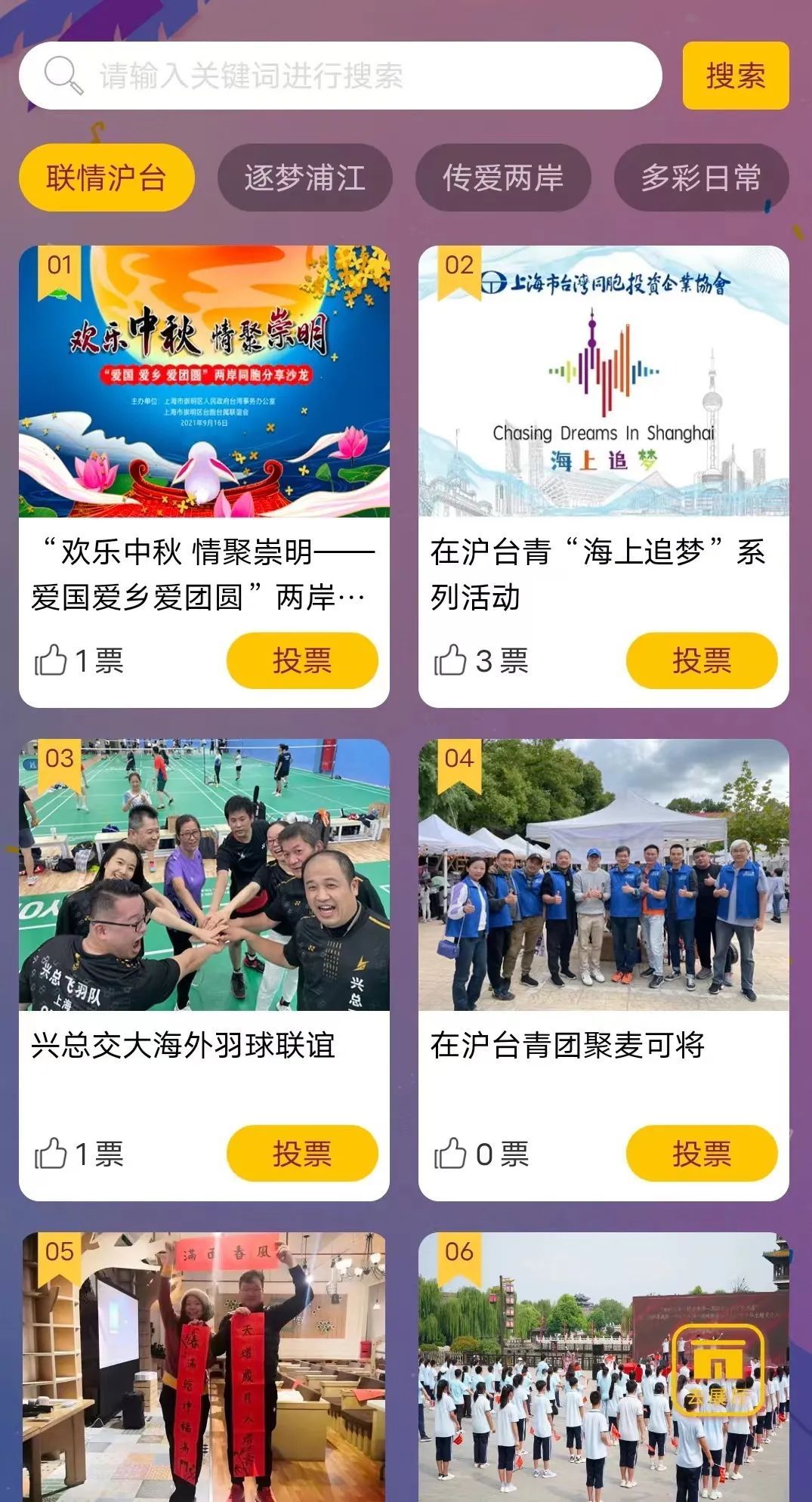Select the 联情沪台 category tab
Image resolution: width=812 pixels, height=1502 pixels.
(x=107, y=178)
